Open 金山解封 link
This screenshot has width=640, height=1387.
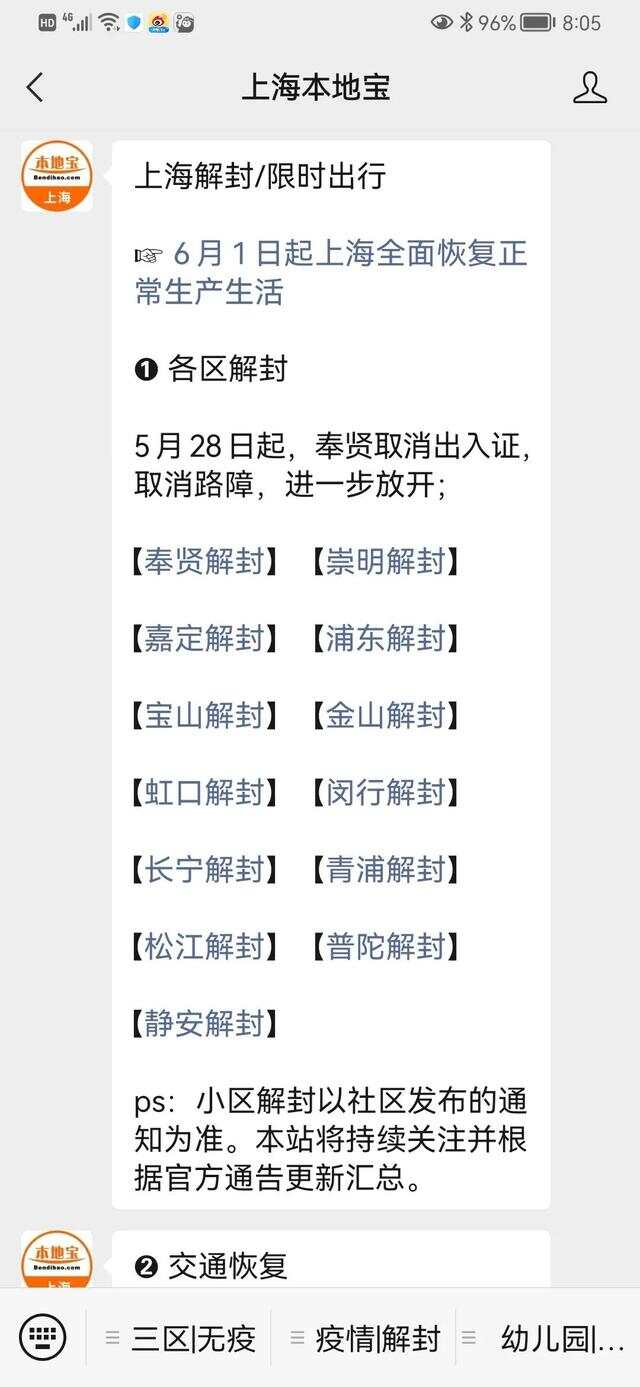(385, 715)
